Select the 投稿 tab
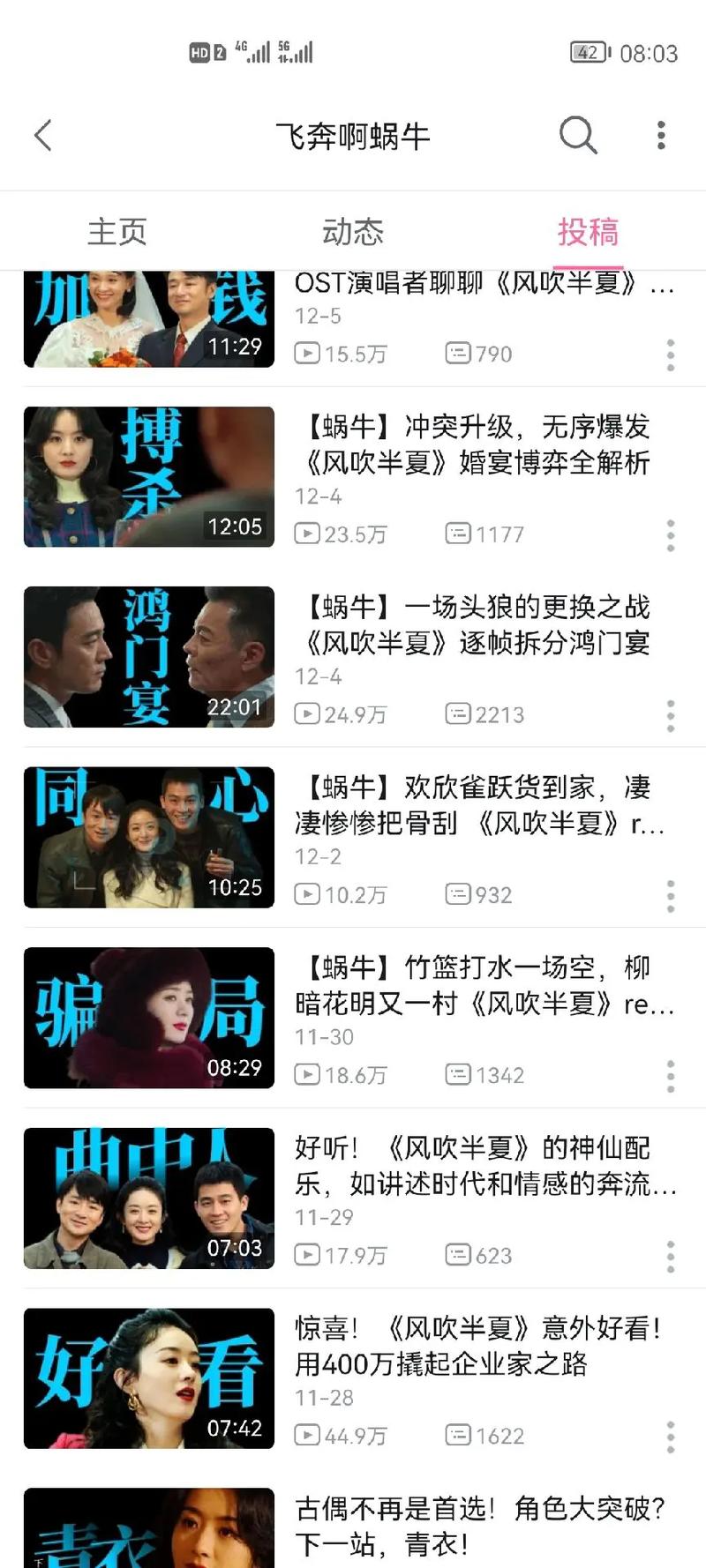 tap(588, 232)
